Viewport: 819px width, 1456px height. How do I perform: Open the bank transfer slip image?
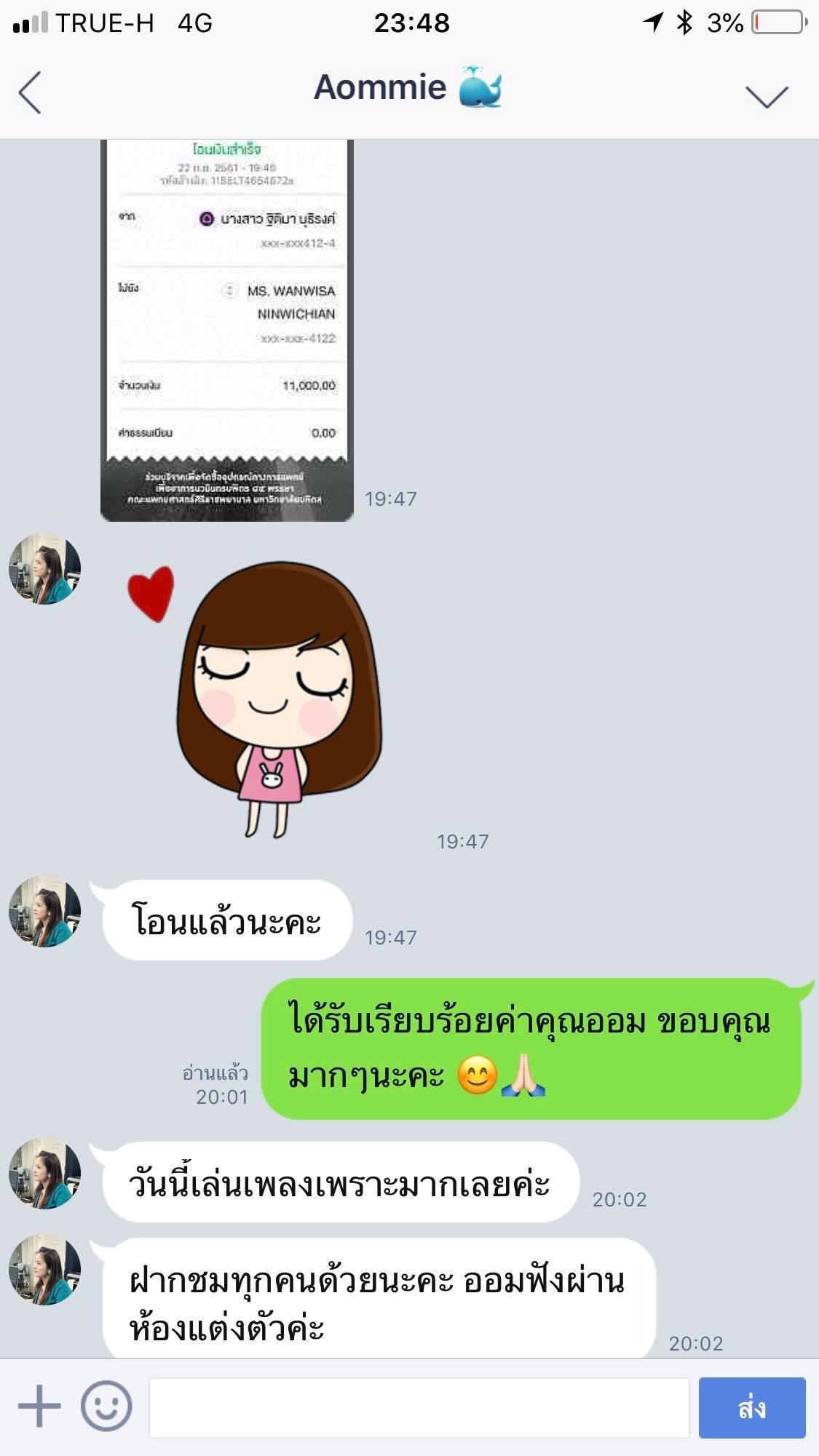click(226, 330)
